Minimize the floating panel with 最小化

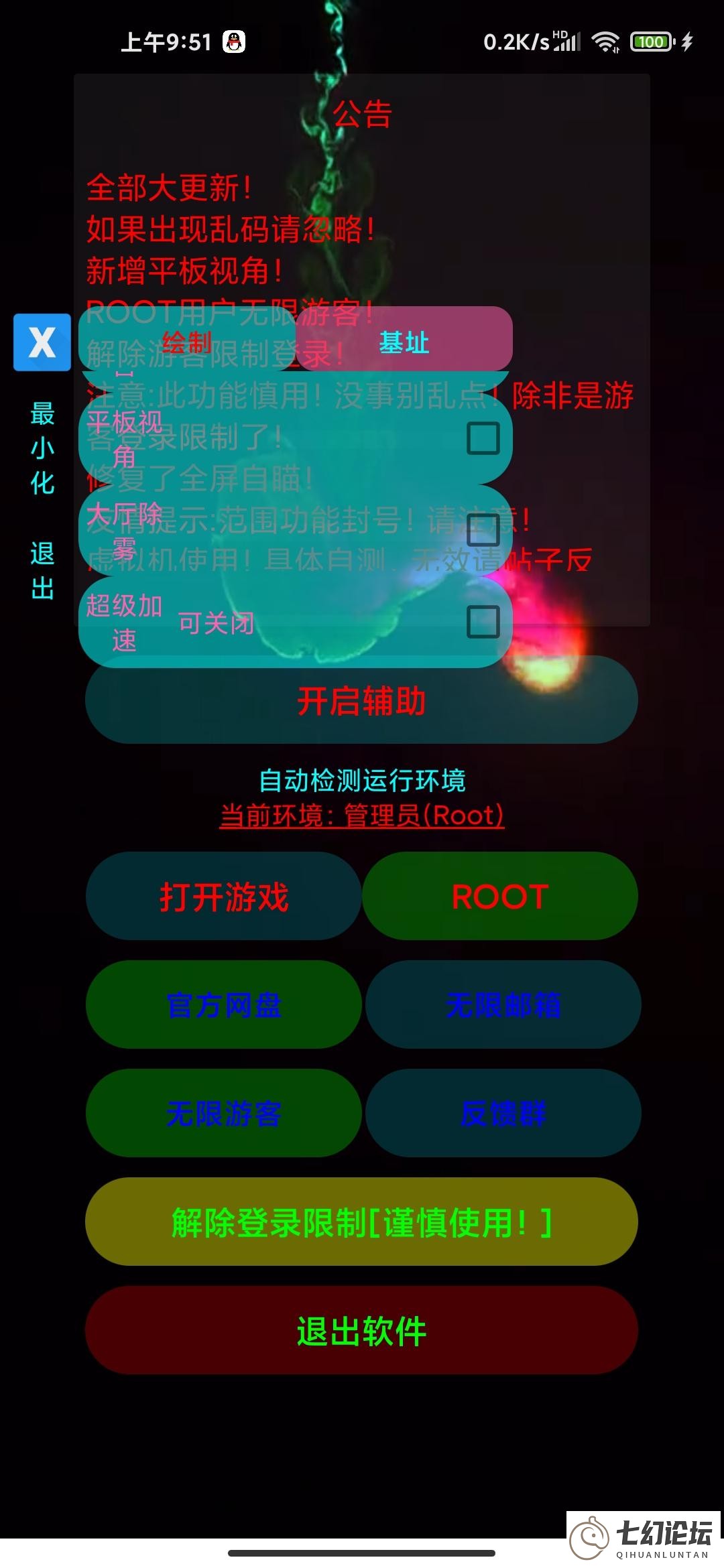point(42,448)
